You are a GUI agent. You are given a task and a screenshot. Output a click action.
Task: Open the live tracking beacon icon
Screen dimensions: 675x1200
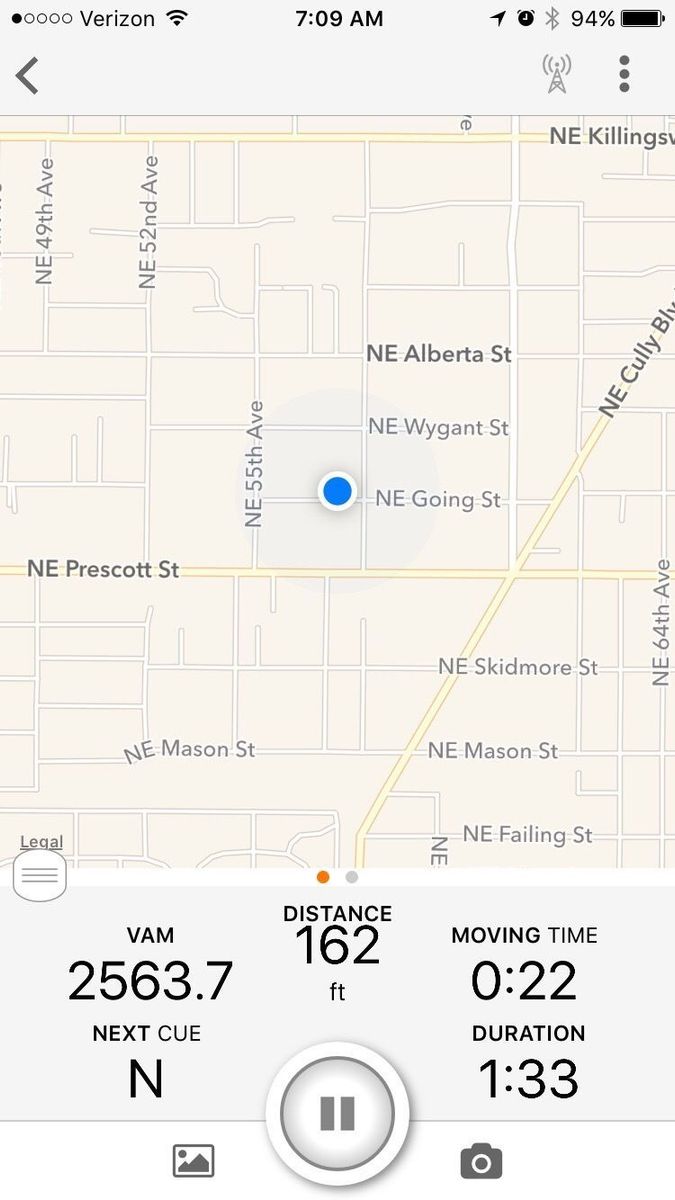point(557,74)
